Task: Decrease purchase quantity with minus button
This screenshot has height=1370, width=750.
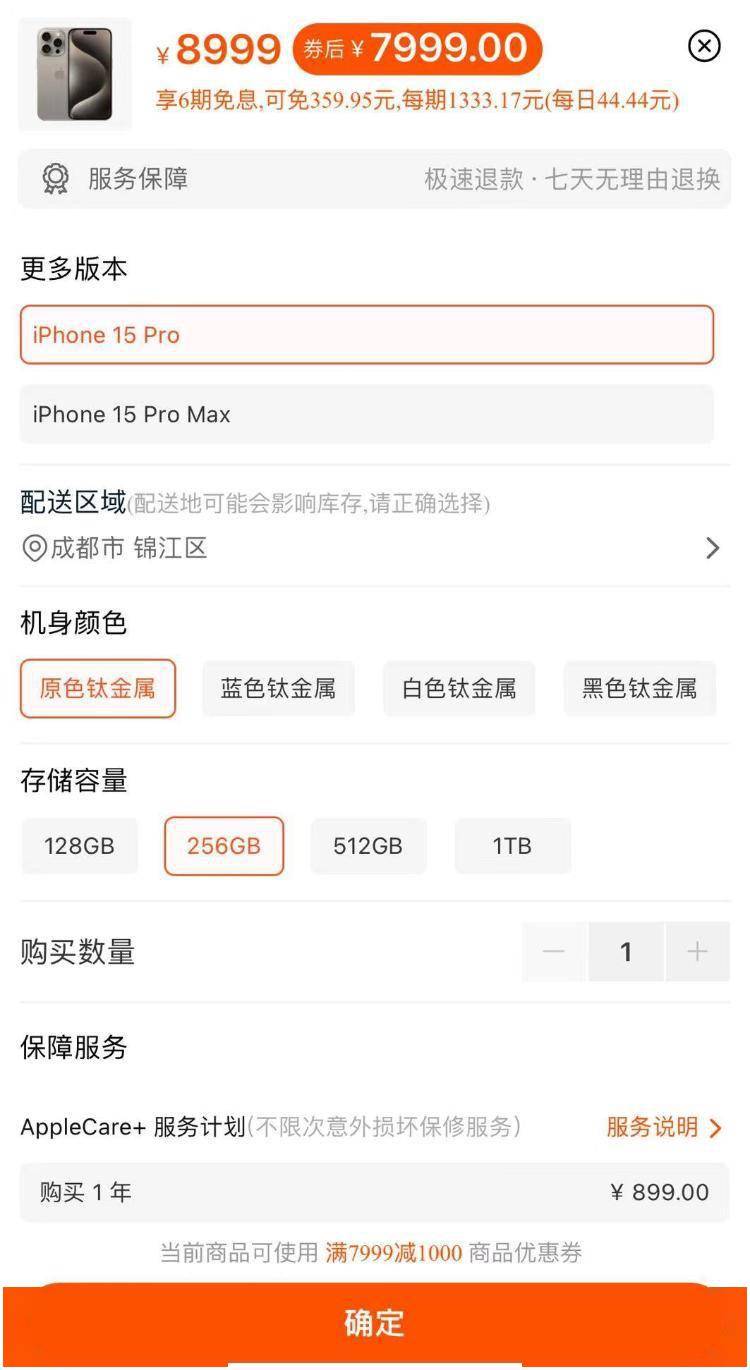Action: (554, 952)
